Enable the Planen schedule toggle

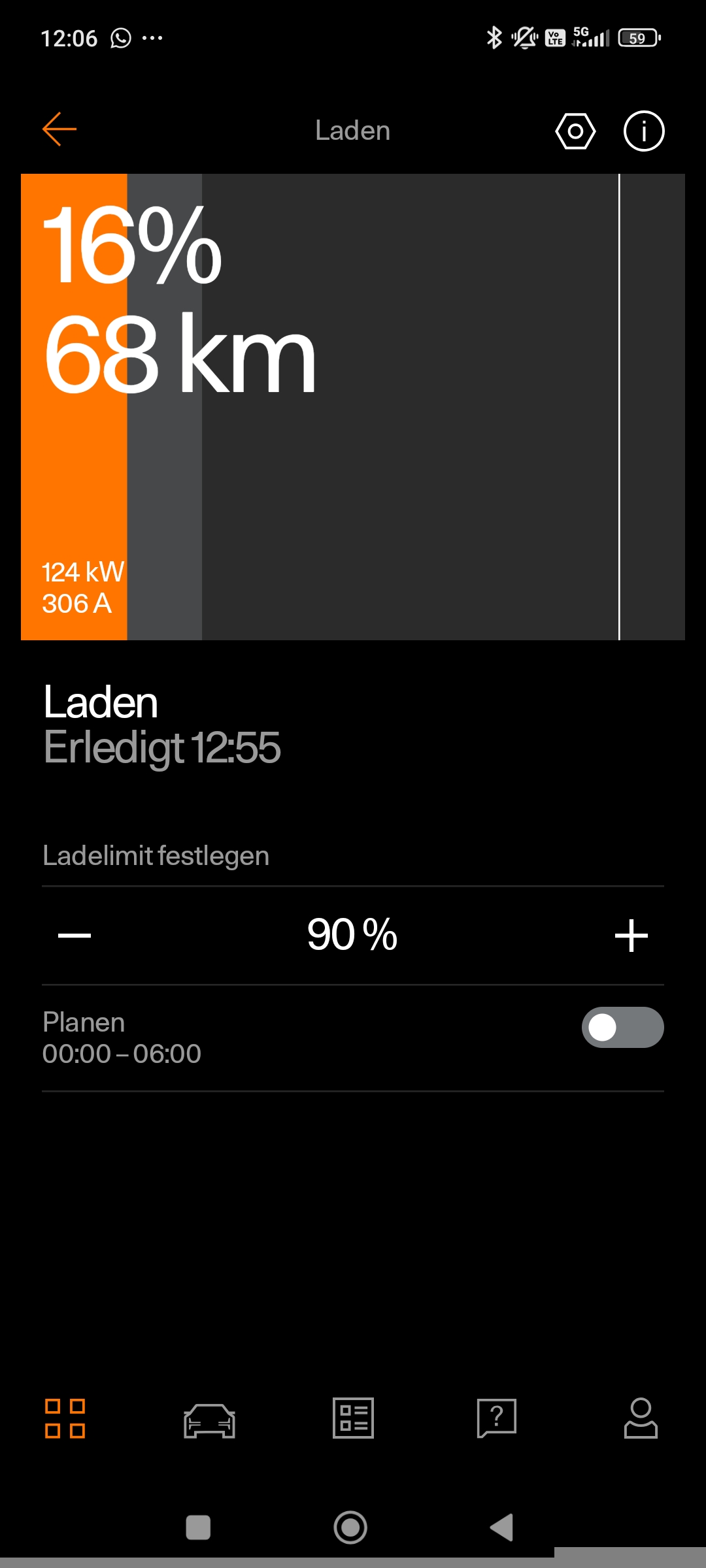click(x=622, y=1027)
